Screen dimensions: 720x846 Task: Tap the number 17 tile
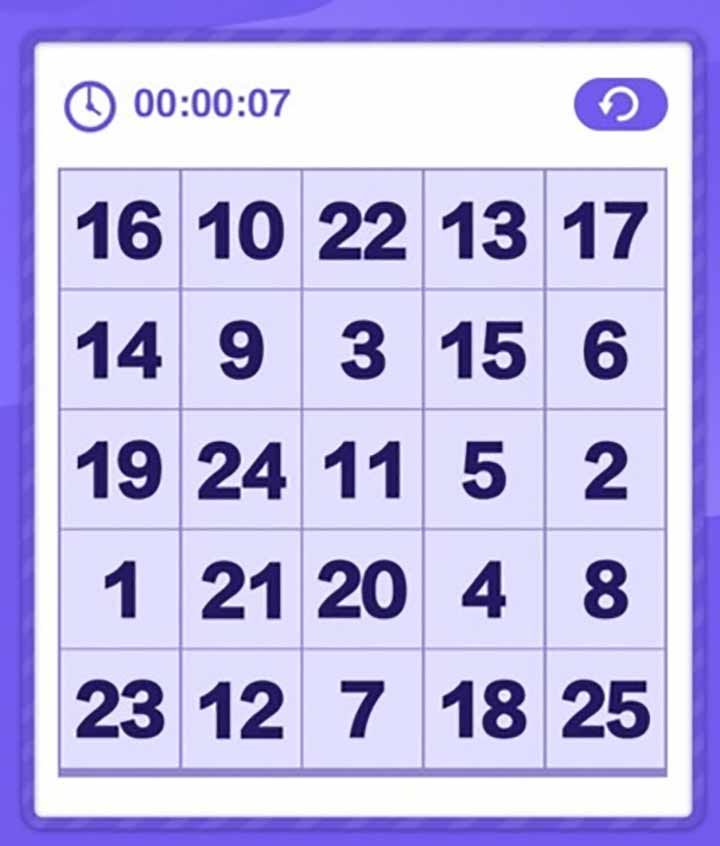pyautogui.click(x=605, y=230)
